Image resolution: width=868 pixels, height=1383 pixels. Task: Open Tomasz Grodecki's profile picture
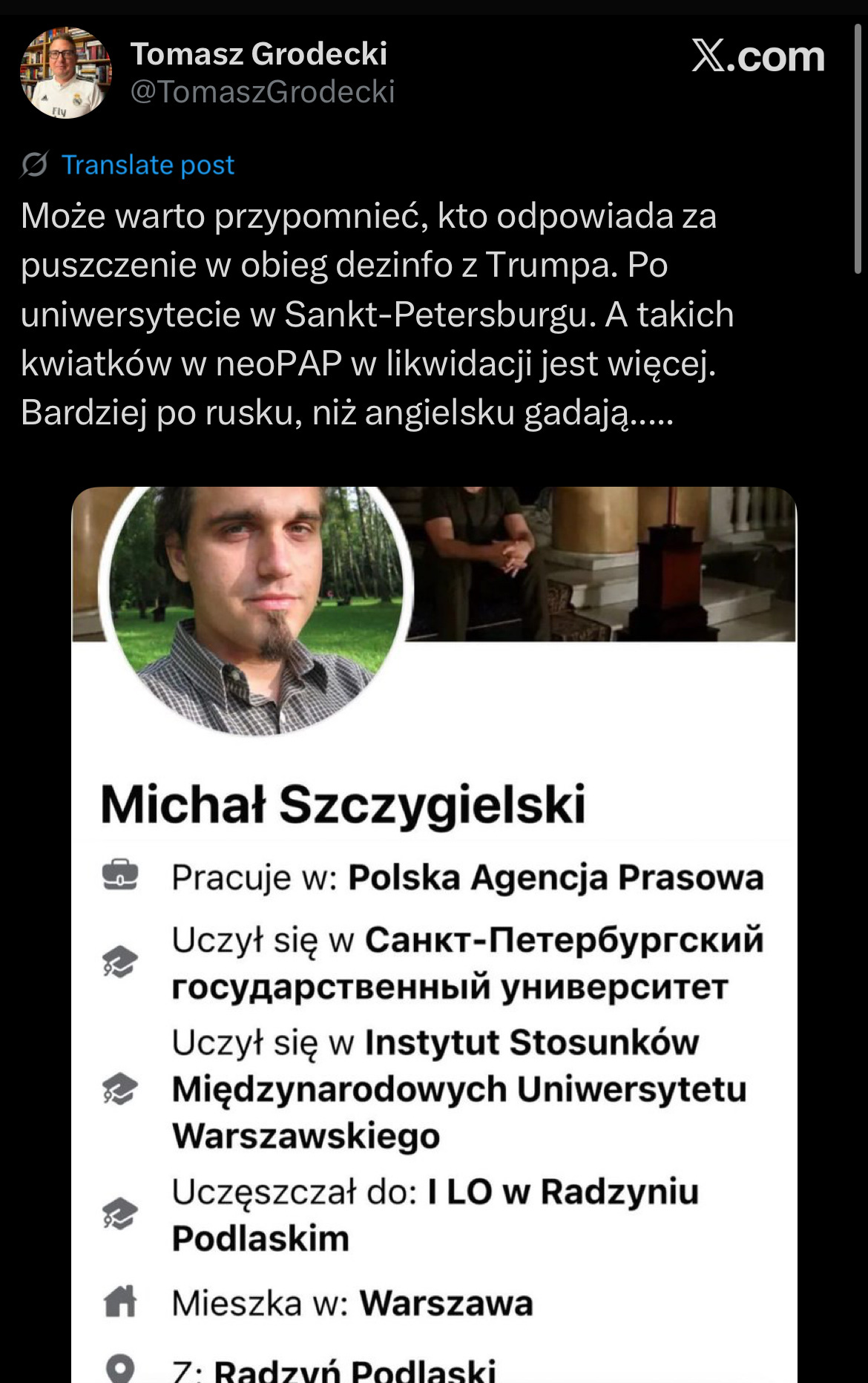coord(66,73)
